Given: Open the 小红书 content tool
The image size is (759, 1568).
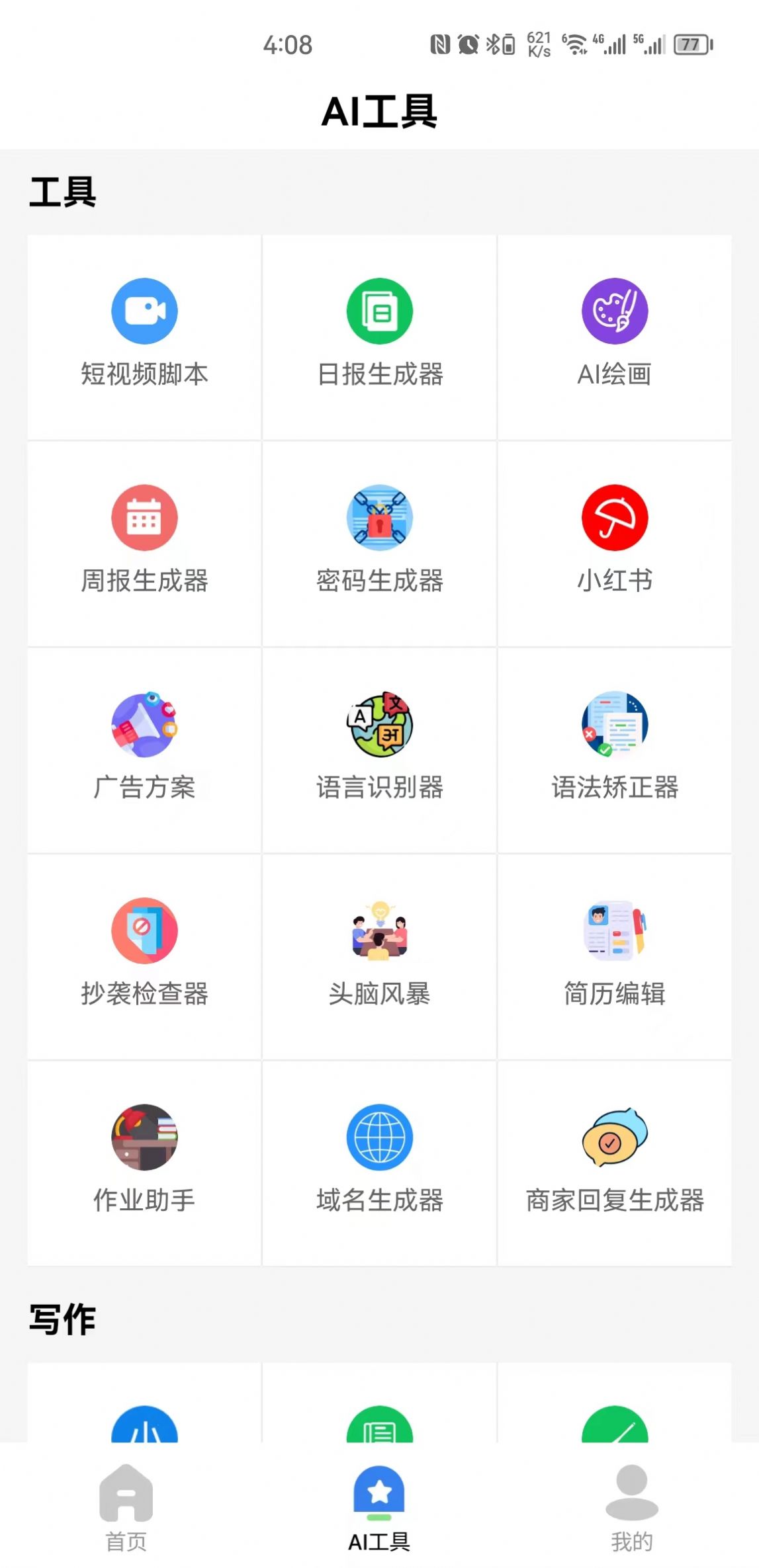Looking at the screenshot, I should pyautogui.click(x=614, y=542).
